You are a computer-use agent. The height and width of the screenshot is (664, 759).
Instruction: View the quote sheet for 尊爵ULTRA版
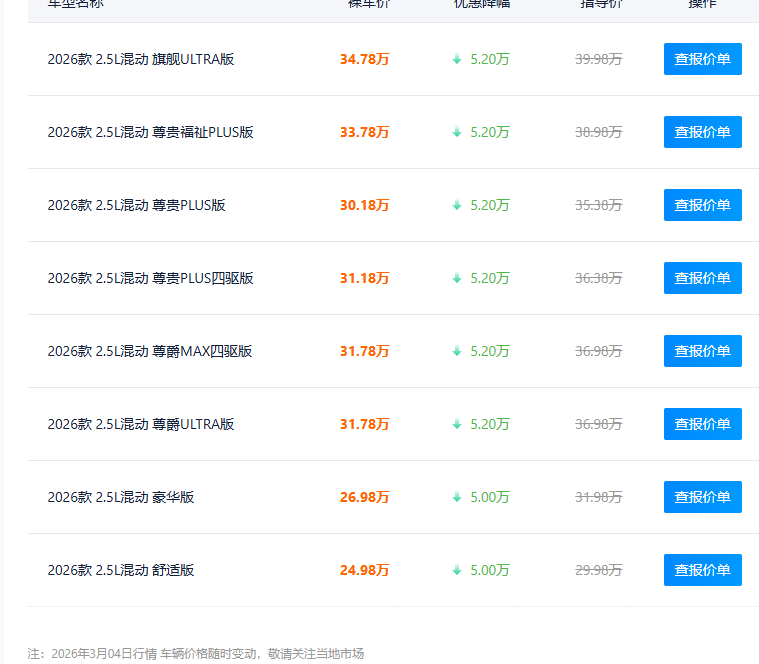click(702, 424)
